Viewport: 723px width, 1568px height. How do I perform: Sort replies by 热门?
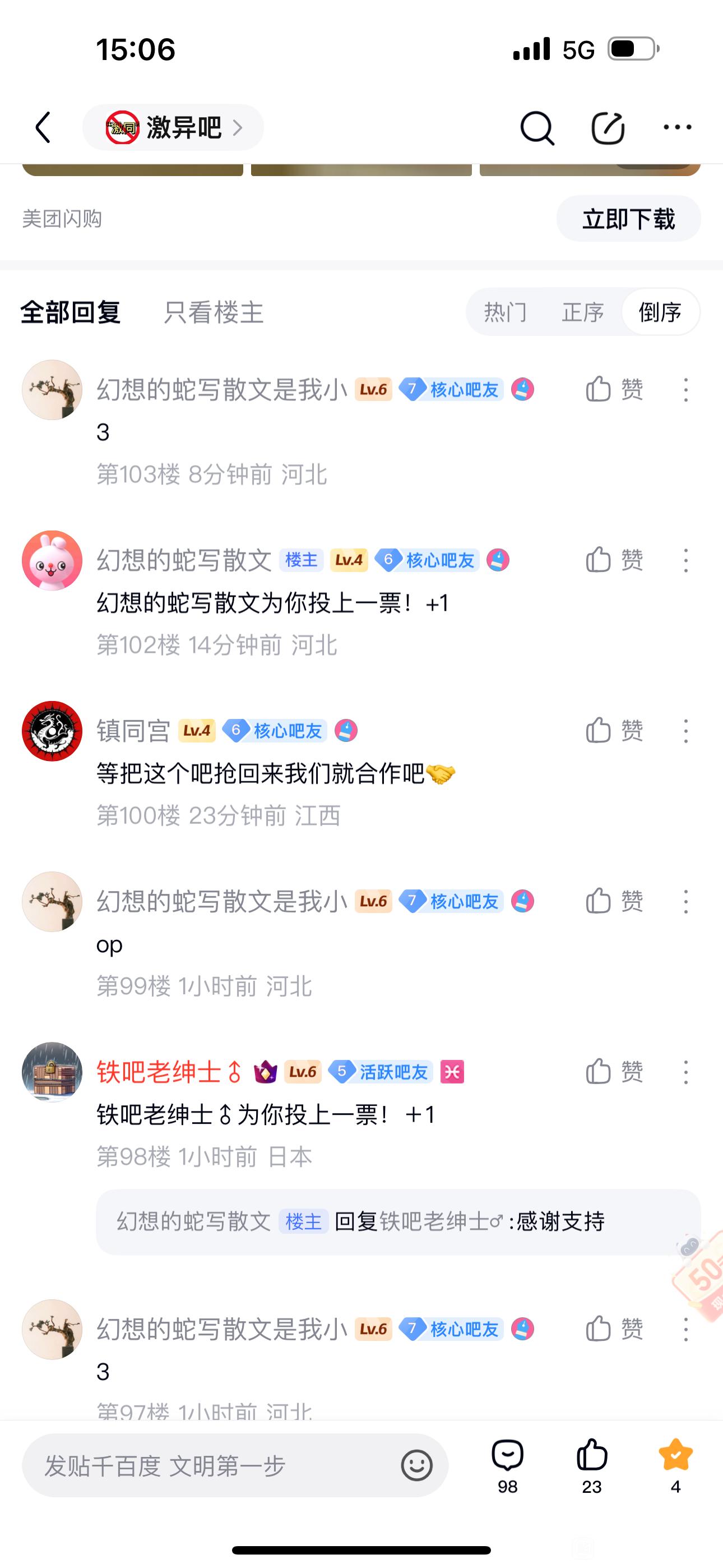[x=505, y=312]
